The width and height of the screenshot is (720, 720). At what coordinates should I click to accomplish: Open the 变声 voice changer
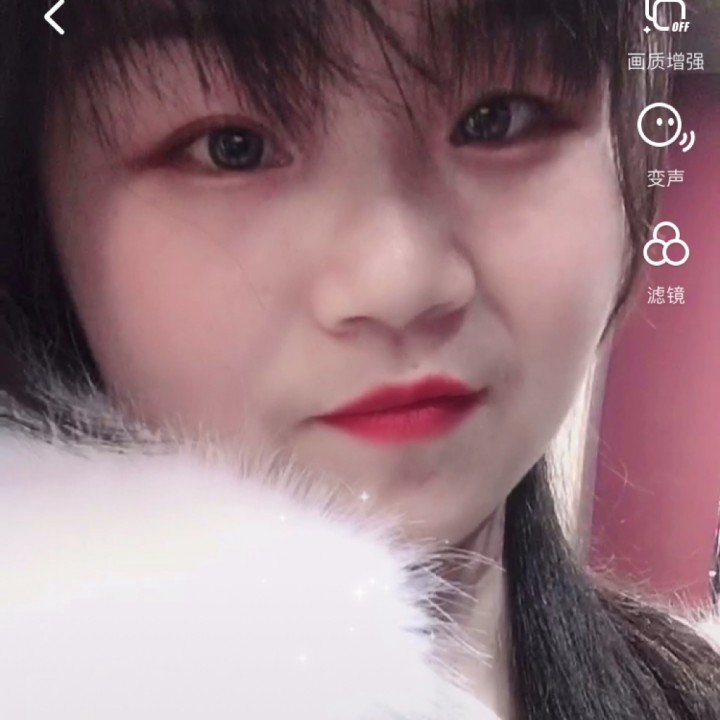pos(665,127)
